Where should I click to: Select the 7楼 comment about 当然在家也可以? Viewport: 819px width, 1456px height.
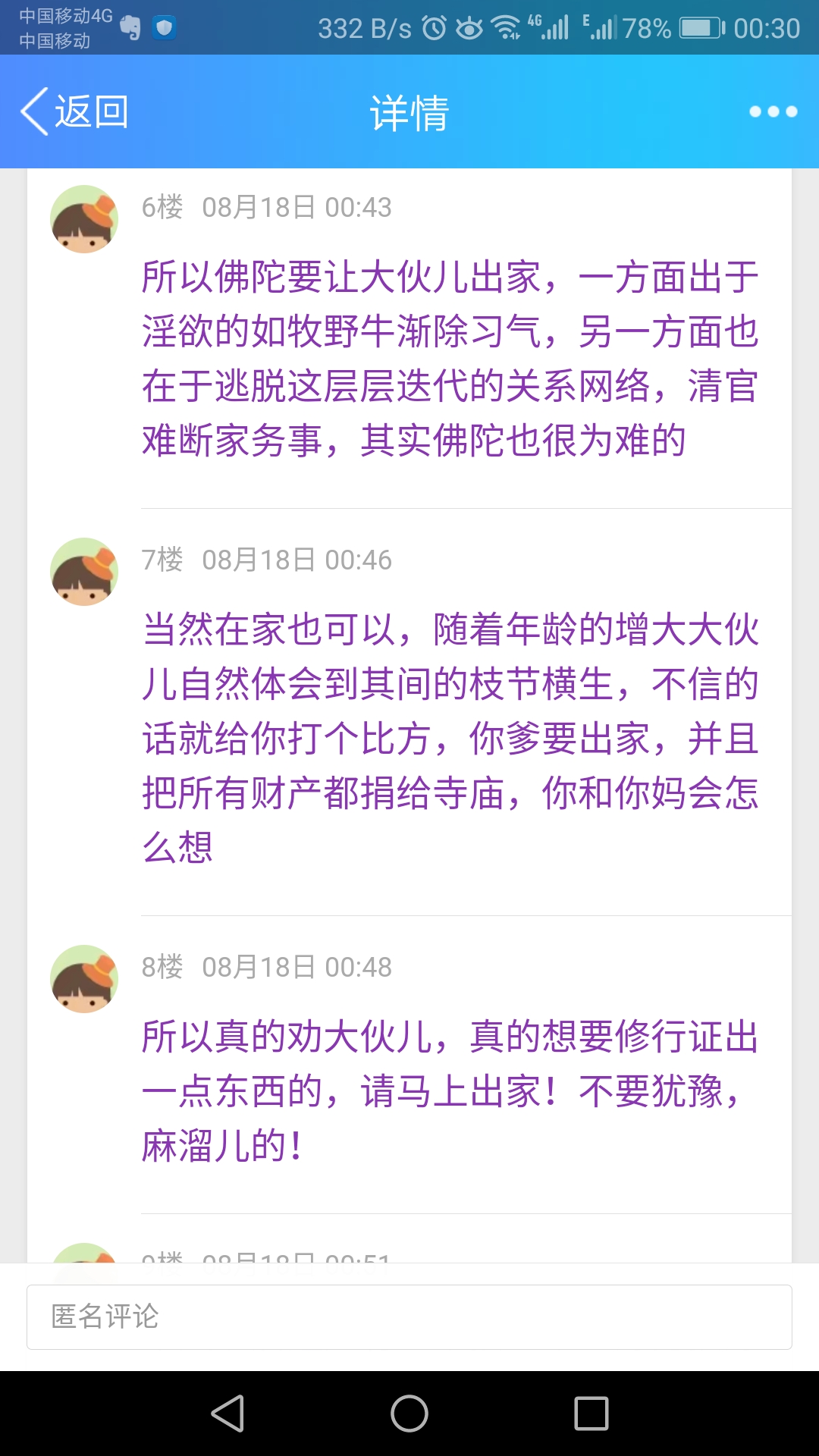tap(450, 738)
